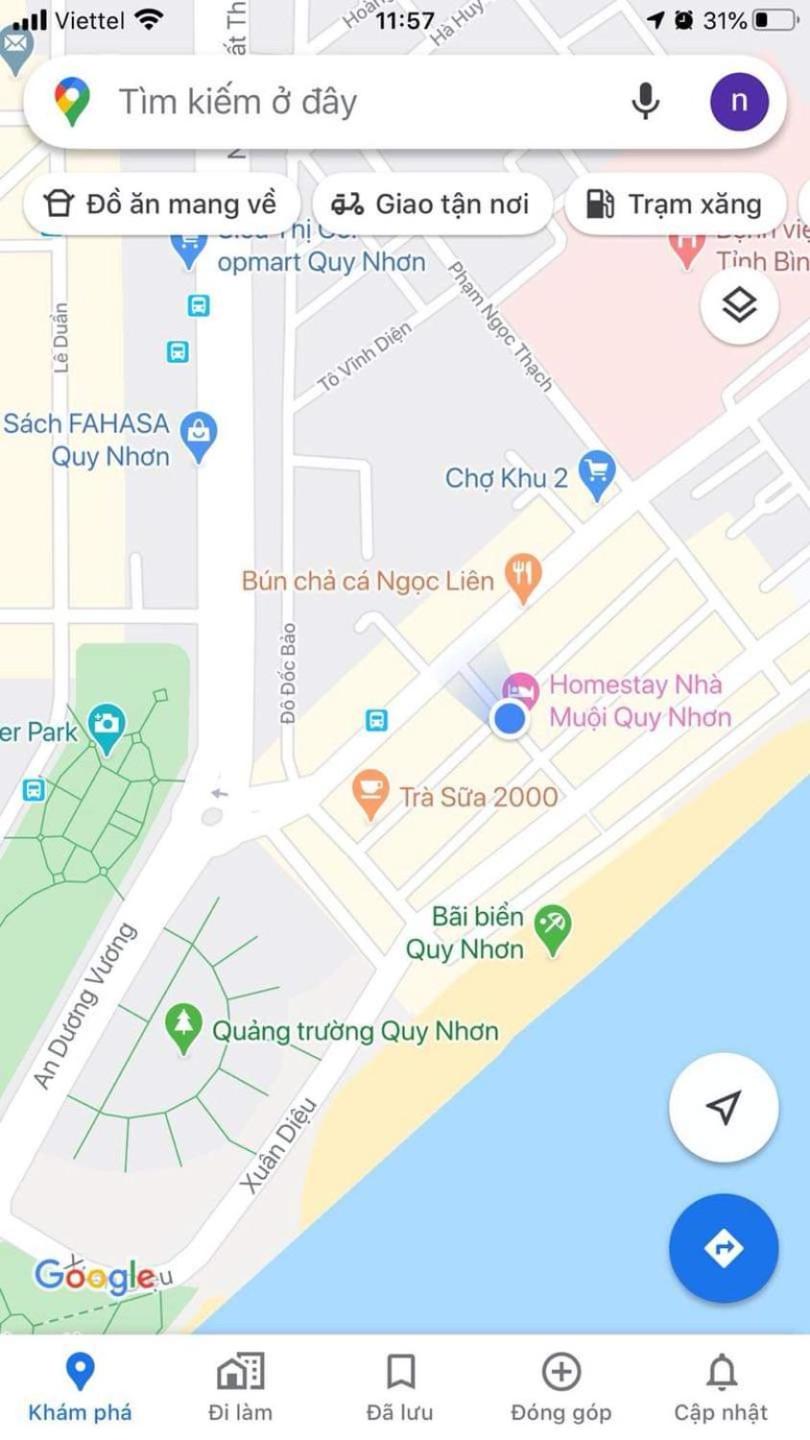Start voice search with the microphone icon
This screenshot has height=1440, width=810.
click(x=646, y=102)
